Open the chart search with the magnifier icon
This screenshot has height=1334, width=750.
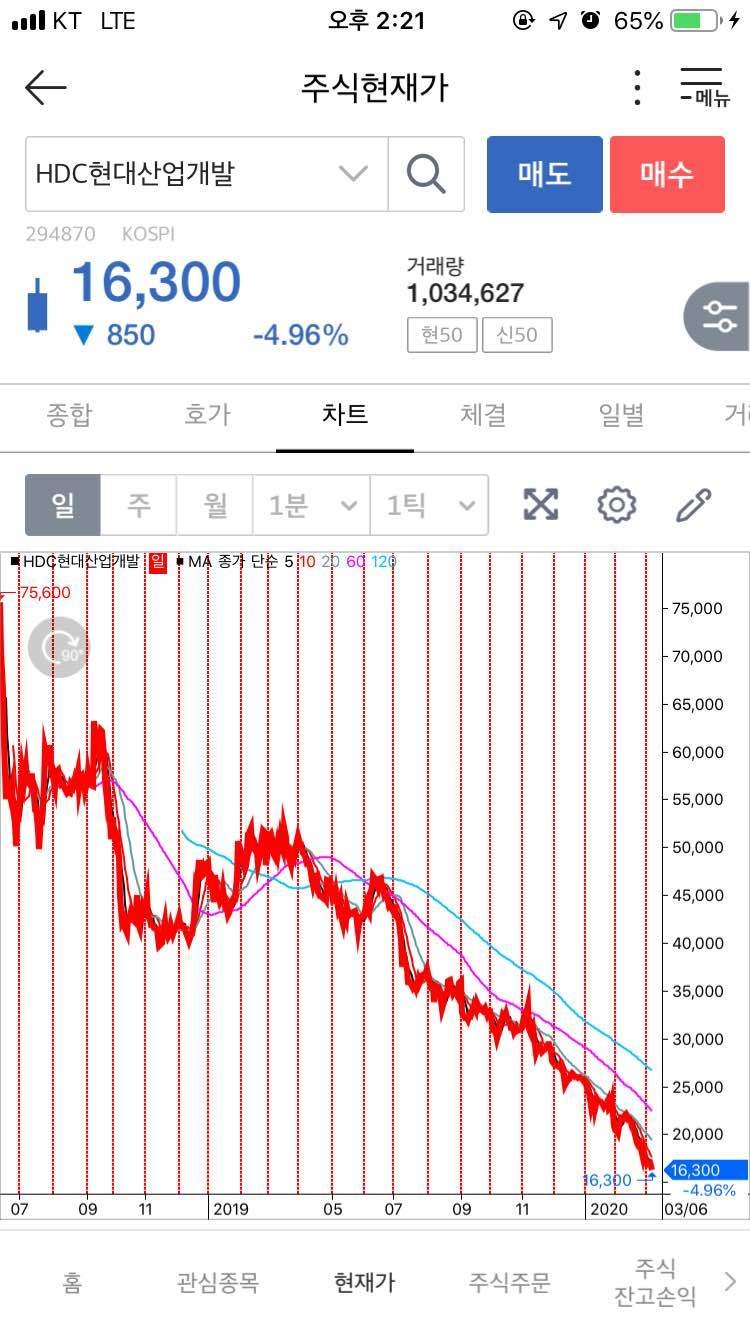427,174
